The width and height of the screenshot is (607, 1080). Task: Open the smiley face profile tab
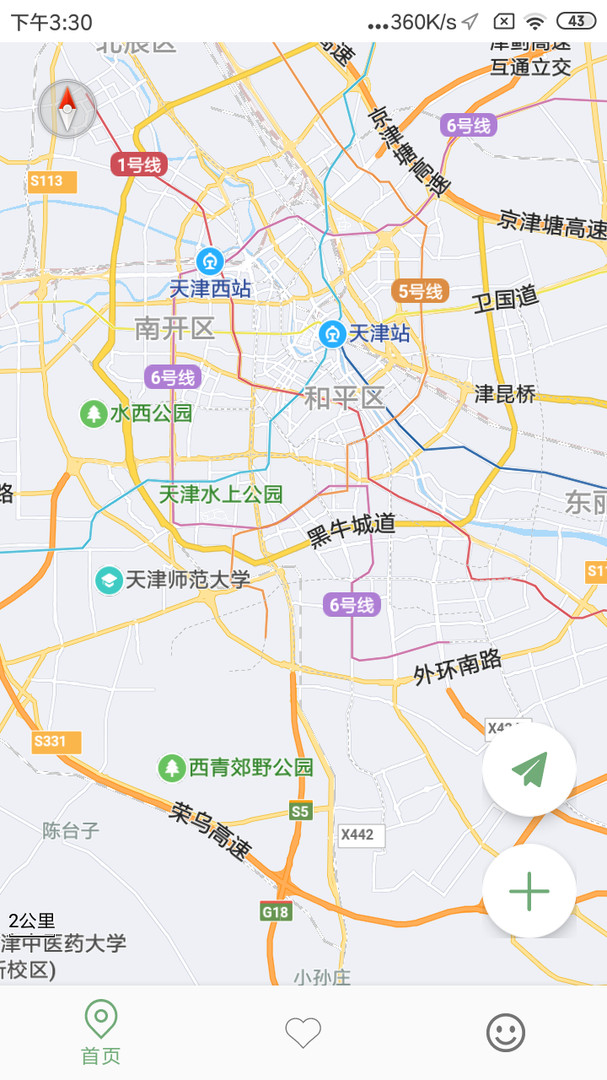click(506, 1032)
